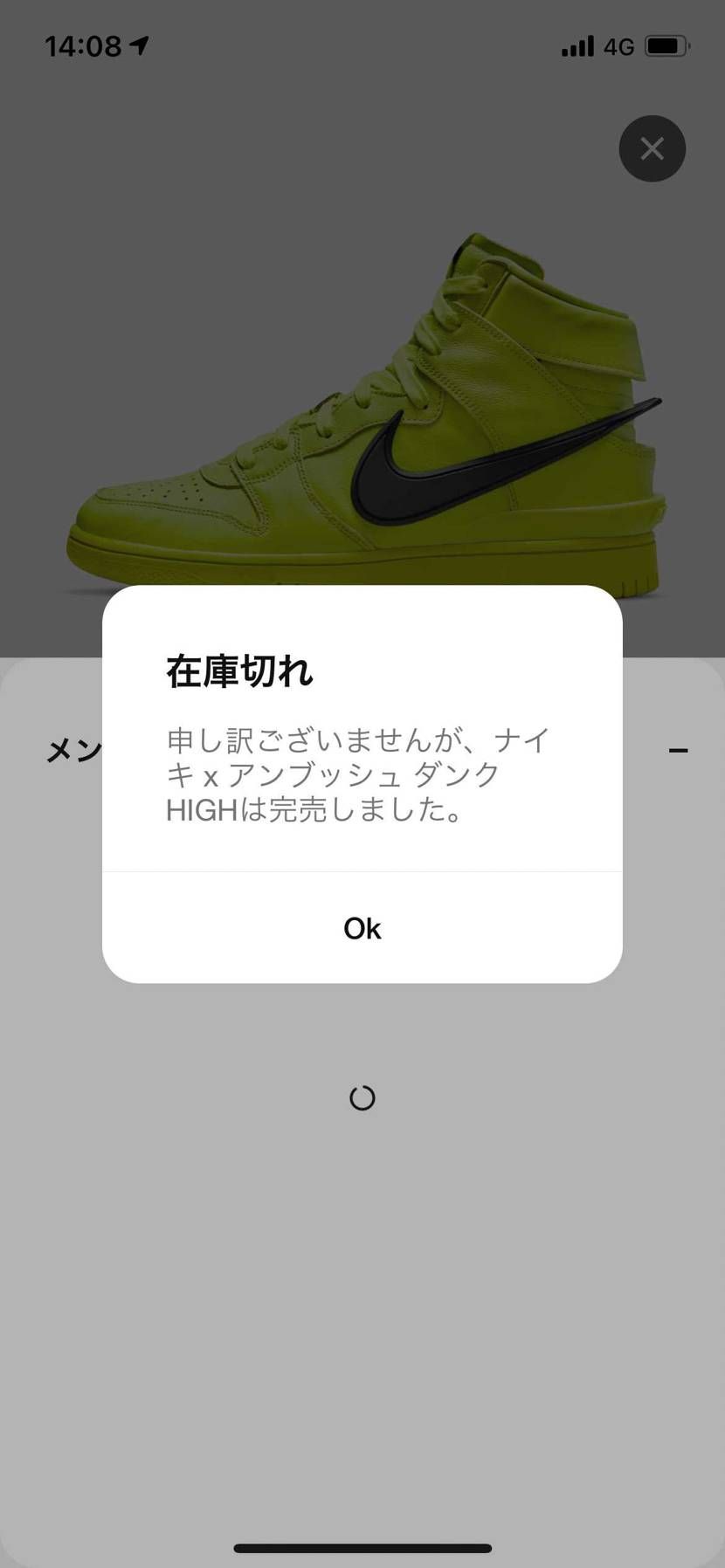
Task: Tap the battery icon in status bar
Action: 666,45
